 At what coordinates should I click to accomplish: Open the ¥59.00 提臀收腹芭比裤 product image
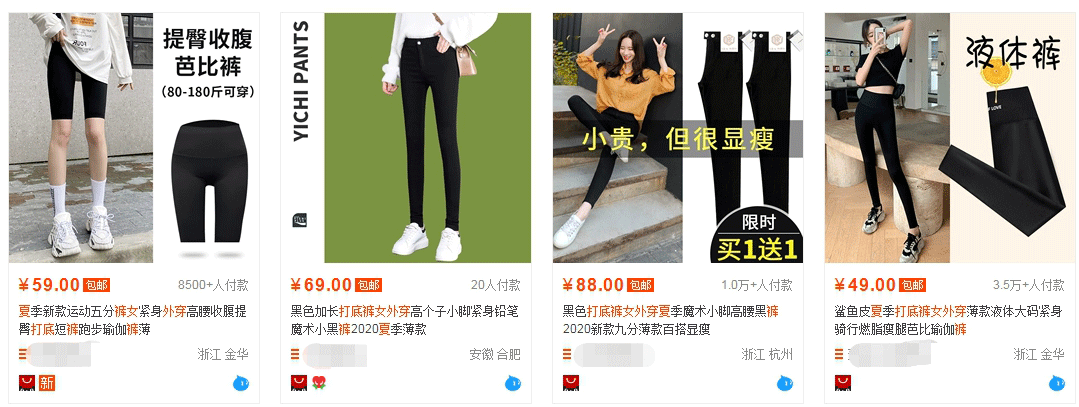click(x=134, y=138)
